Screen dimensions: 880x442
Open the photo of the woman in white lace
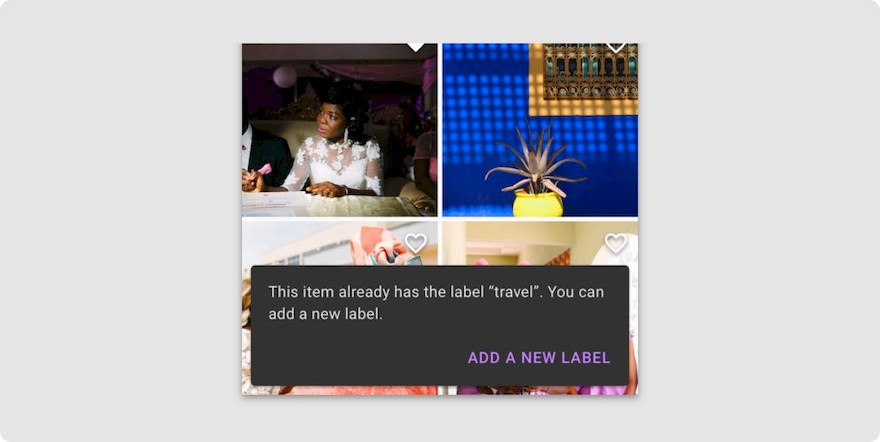click(x=339, y=130)
